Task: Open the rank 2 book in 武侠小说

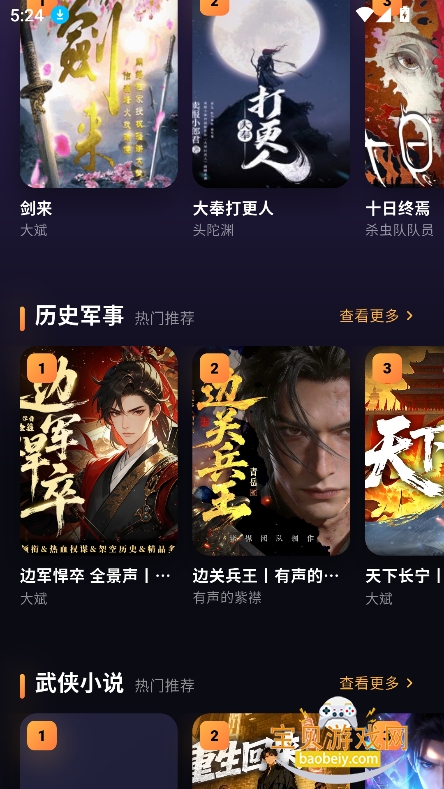Action: pyautogui.click(x=271, y=751)
